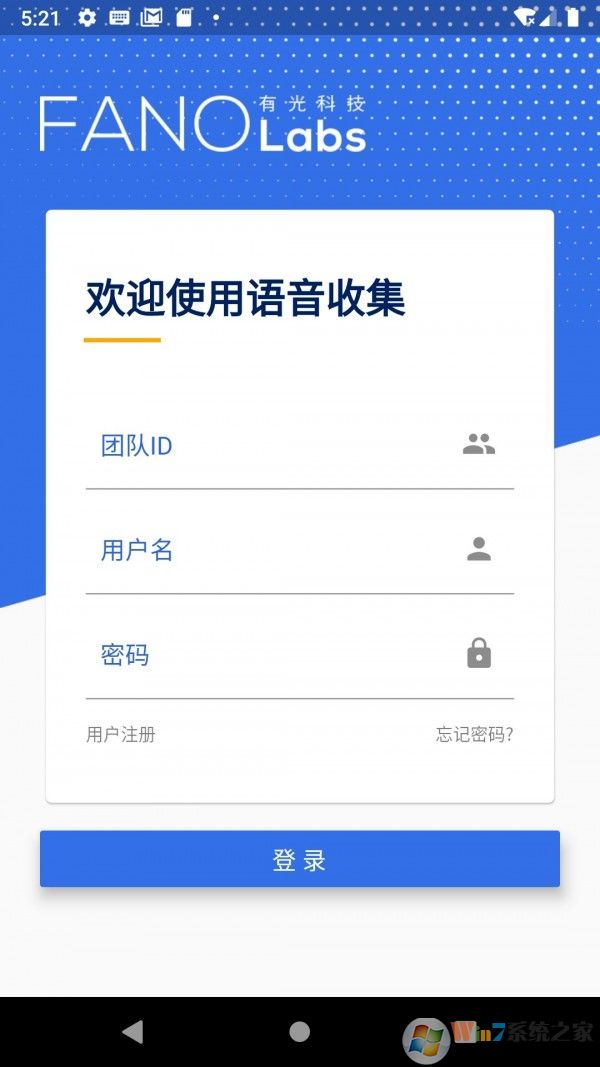Open the 忘记密码? recovery link
Screen dimensions: 600x1067
pos(474,735)
